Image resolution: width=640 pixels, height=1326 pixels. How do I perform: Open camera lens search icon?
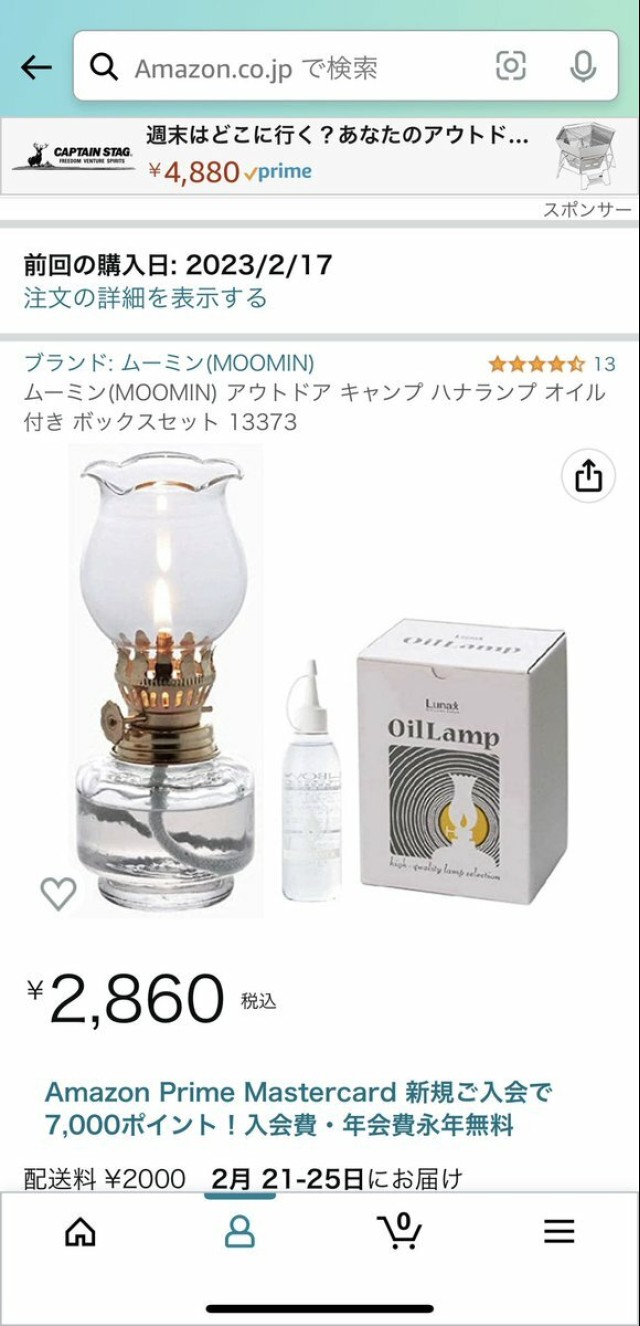(511, 67)
